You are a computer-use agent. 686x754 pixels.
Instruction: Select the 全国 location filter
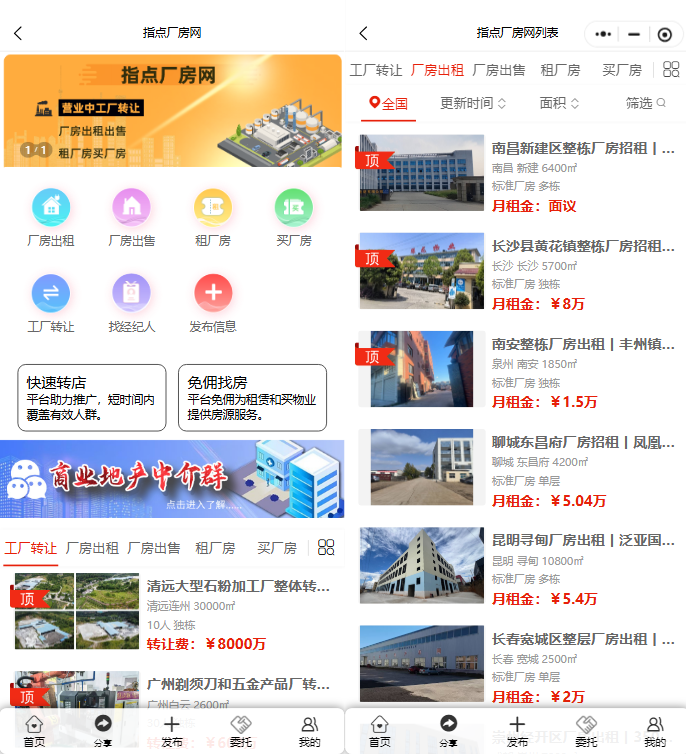389,103
